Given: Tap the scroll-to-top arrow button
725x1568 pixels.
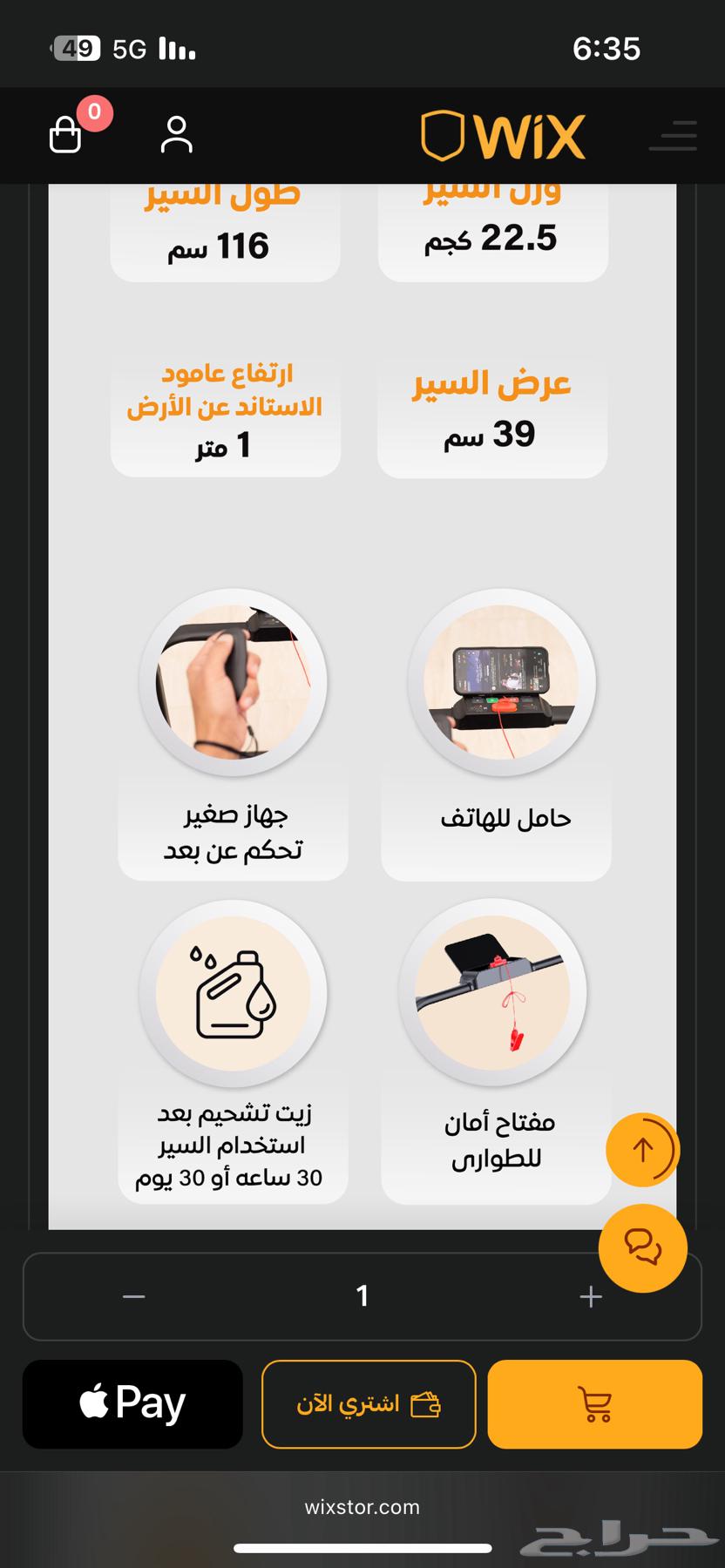Looking at the screenshot, I should click(642, 1150).
